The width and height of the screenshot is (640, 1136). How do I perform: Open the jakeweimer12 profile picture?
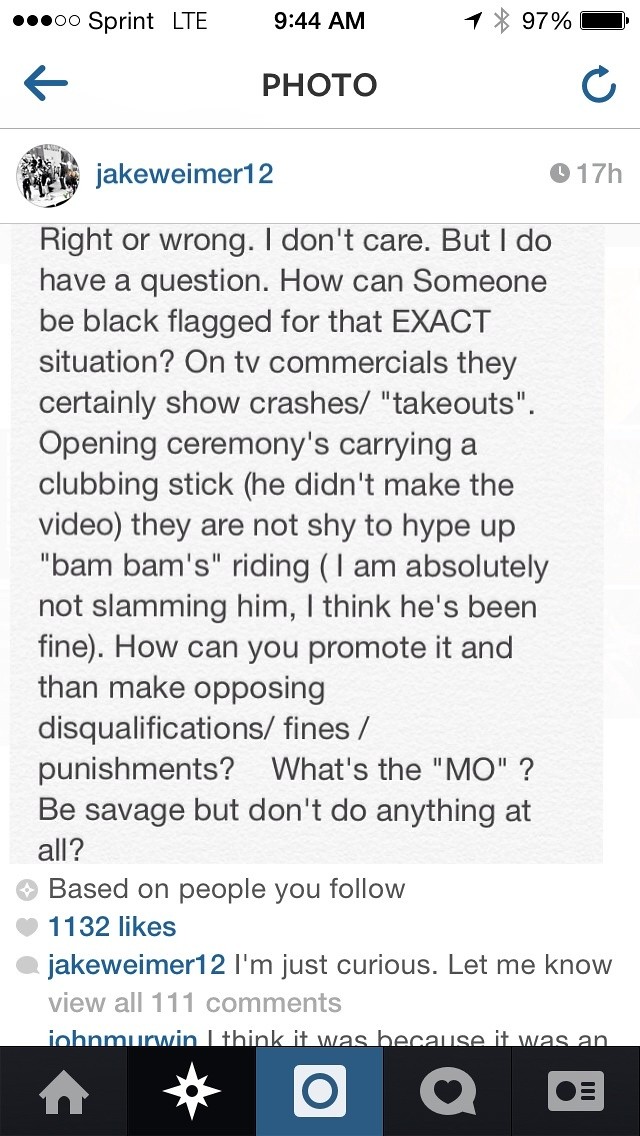pyautogui.click(x=48, y=175)
